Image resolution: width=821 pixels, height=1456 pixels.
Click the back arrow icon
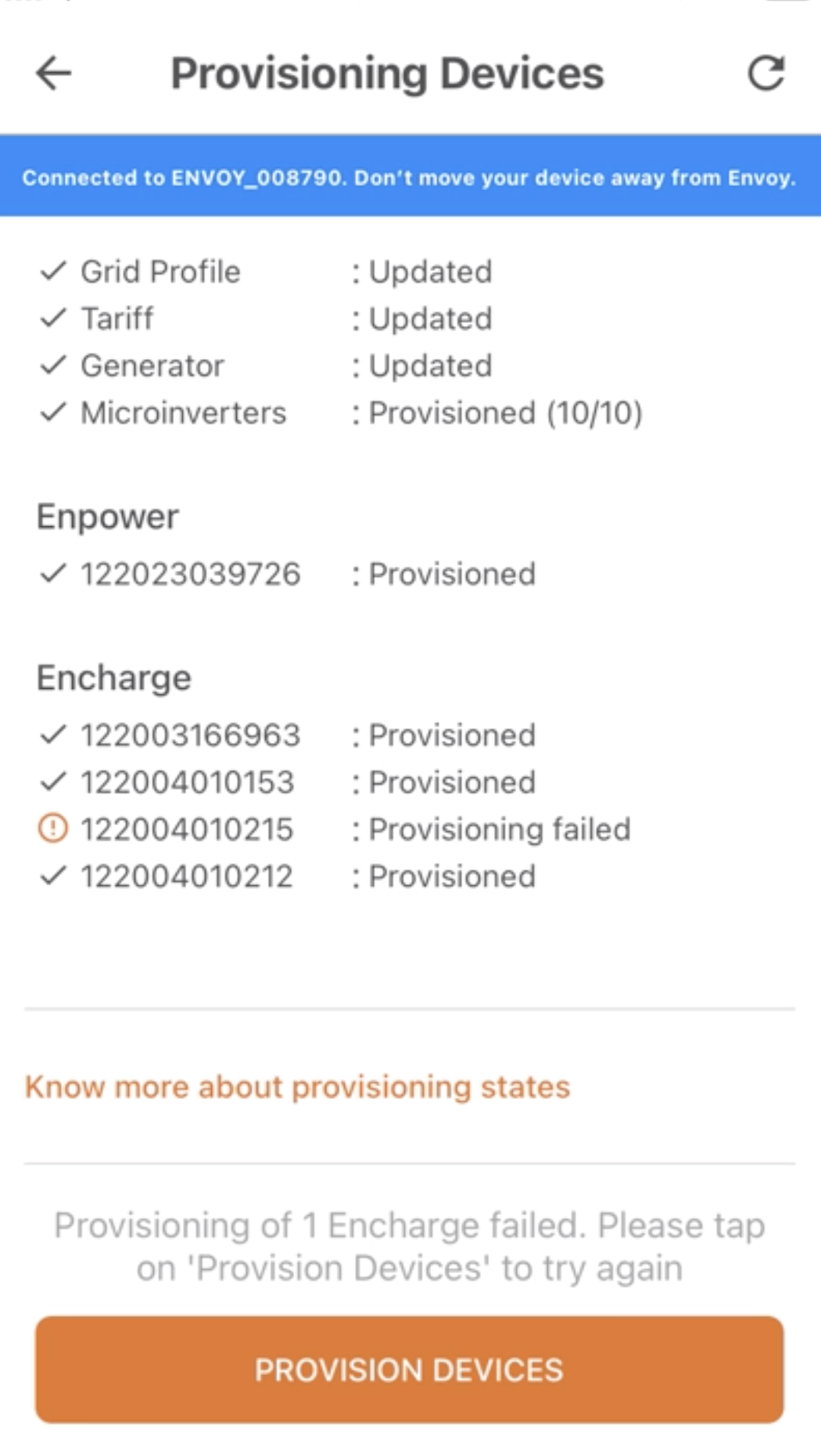(52, 74)
